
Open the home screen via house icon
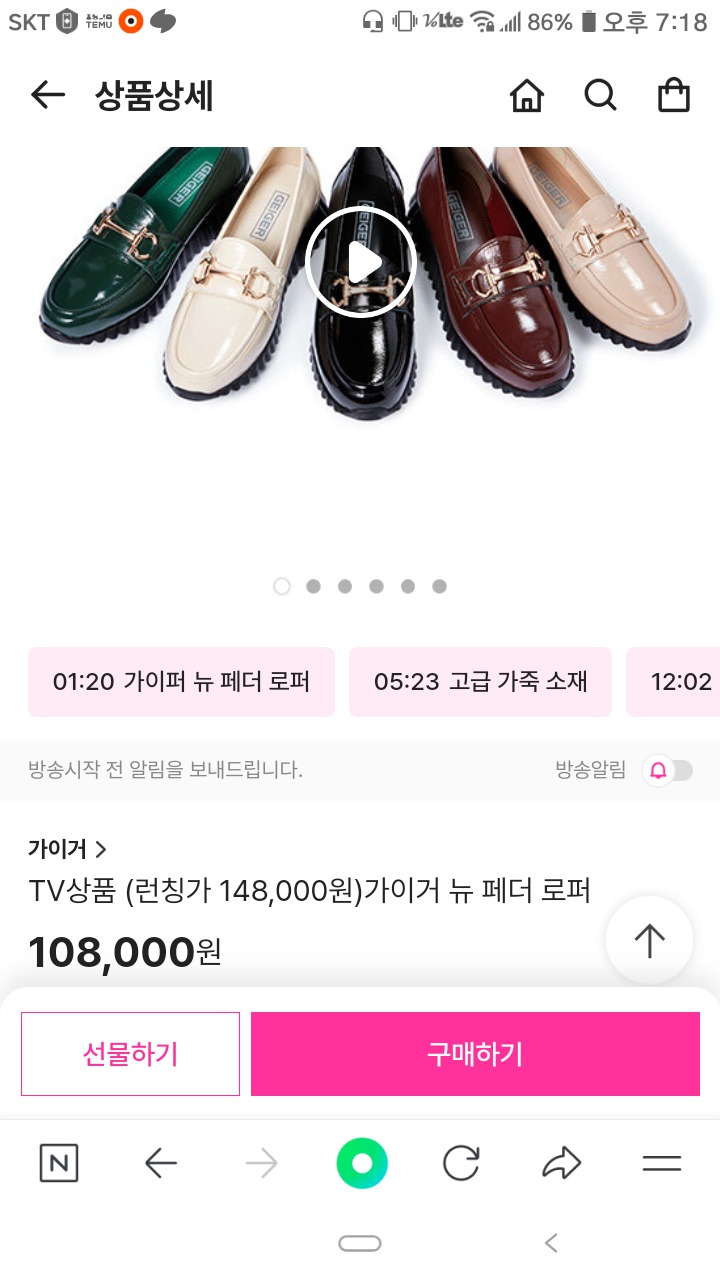(x=527, y=95)
